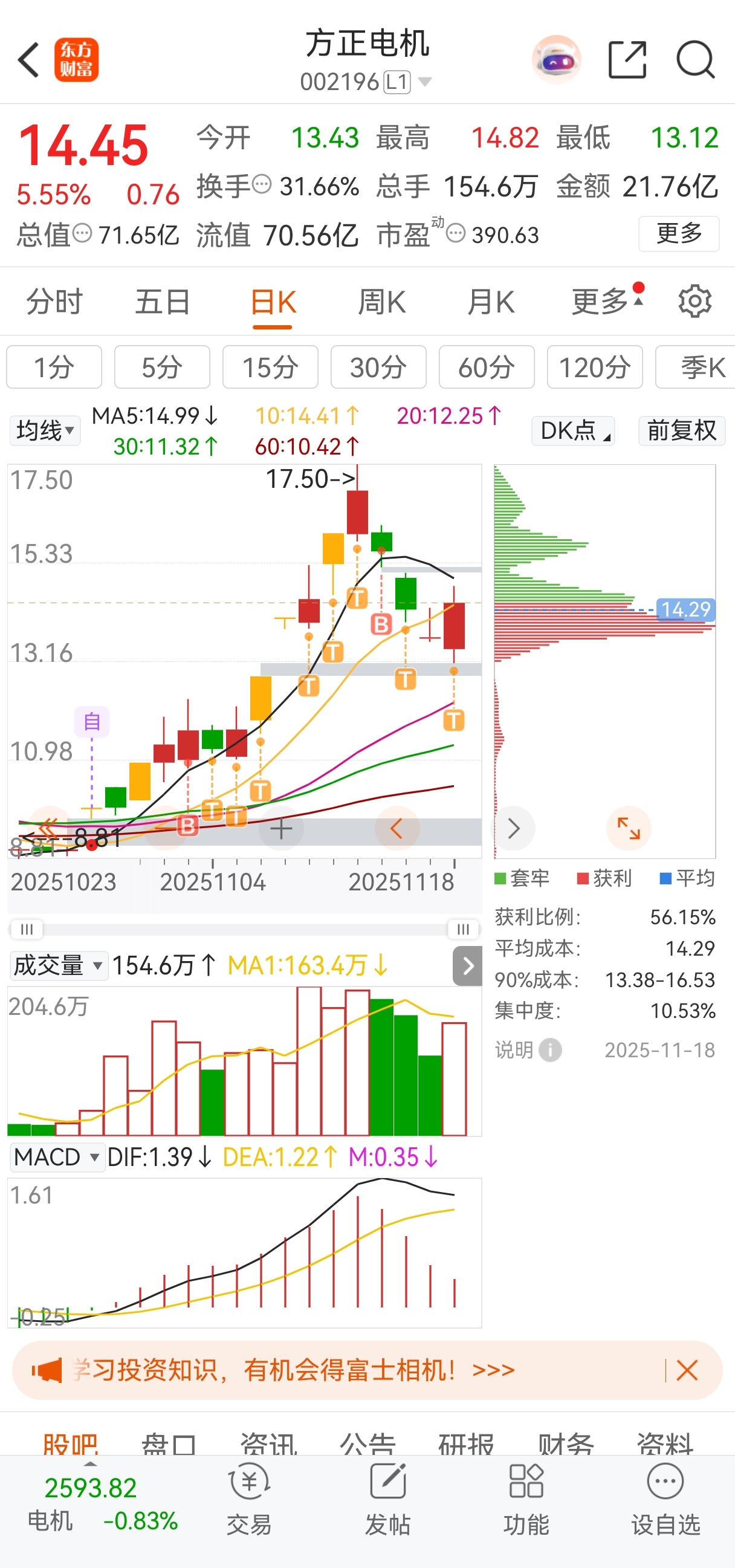Open the AI assistant robot icon
Viewport: 735px width, 1568px height.
556,60
